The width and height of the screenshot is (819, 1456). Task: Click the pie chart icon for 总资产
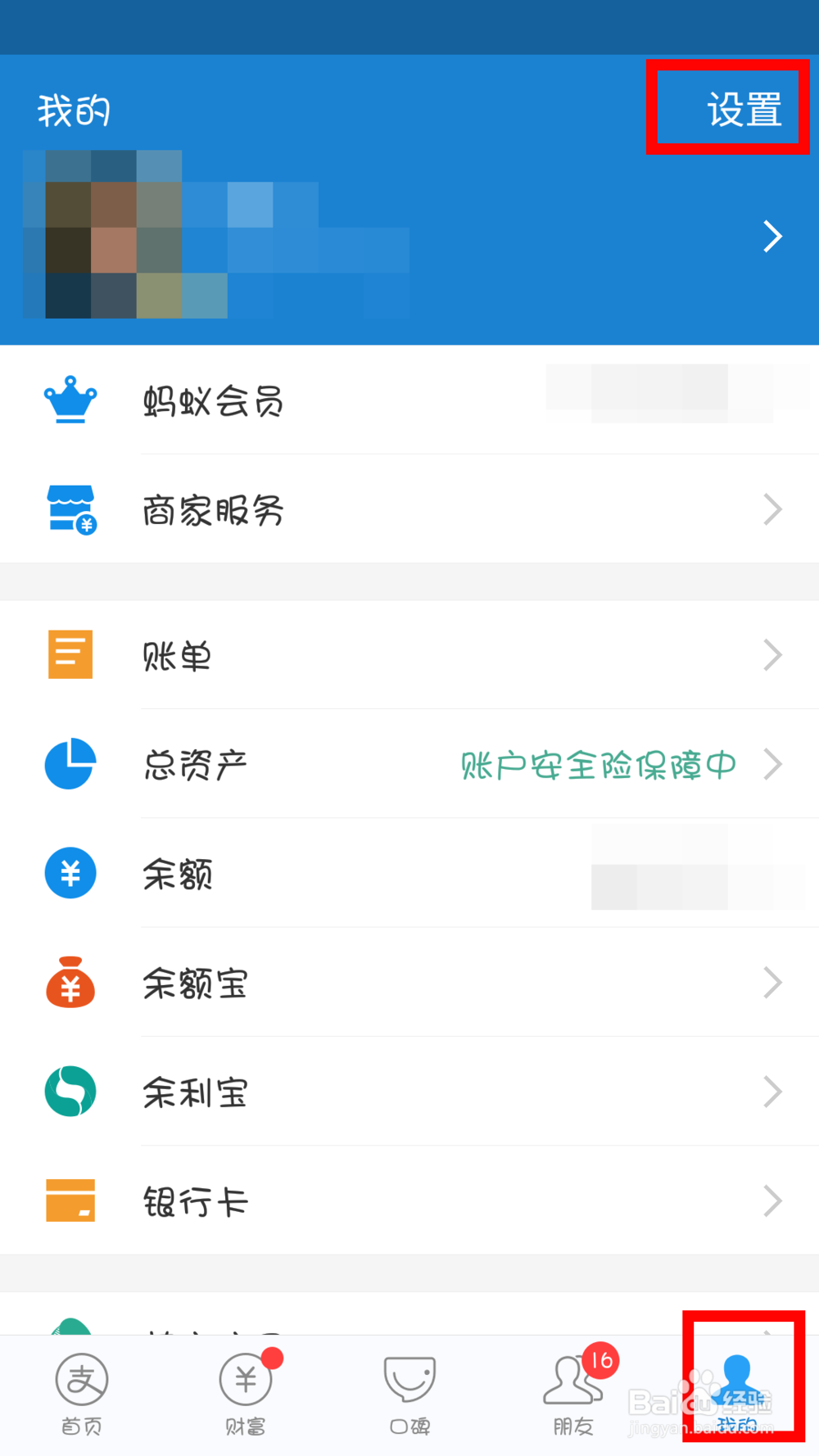point(70,764)
